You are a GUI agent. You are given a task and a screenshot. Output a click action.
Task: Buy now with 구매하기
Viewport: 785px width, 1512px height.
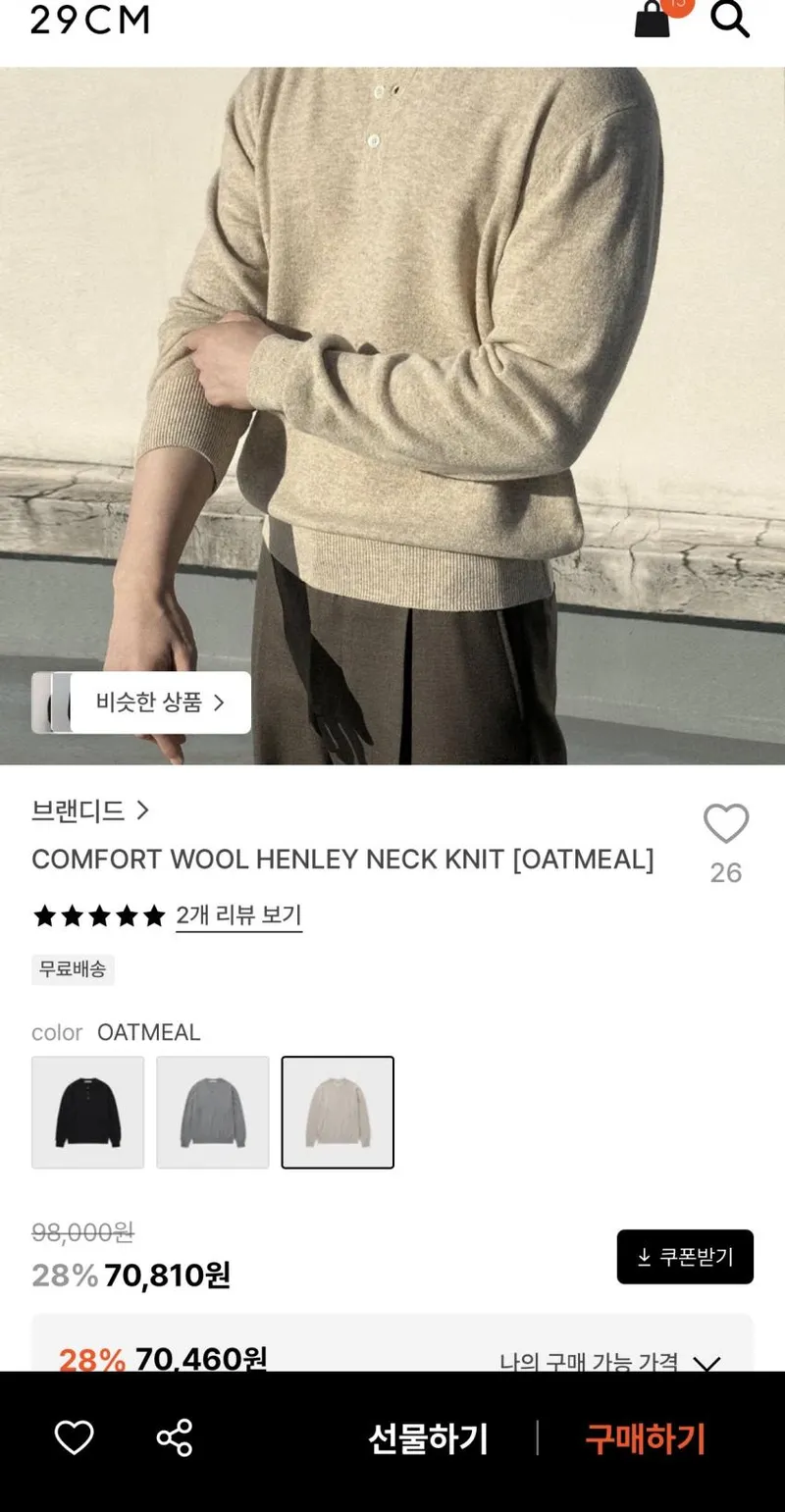pyautogui.click(x=646, y=1439)
